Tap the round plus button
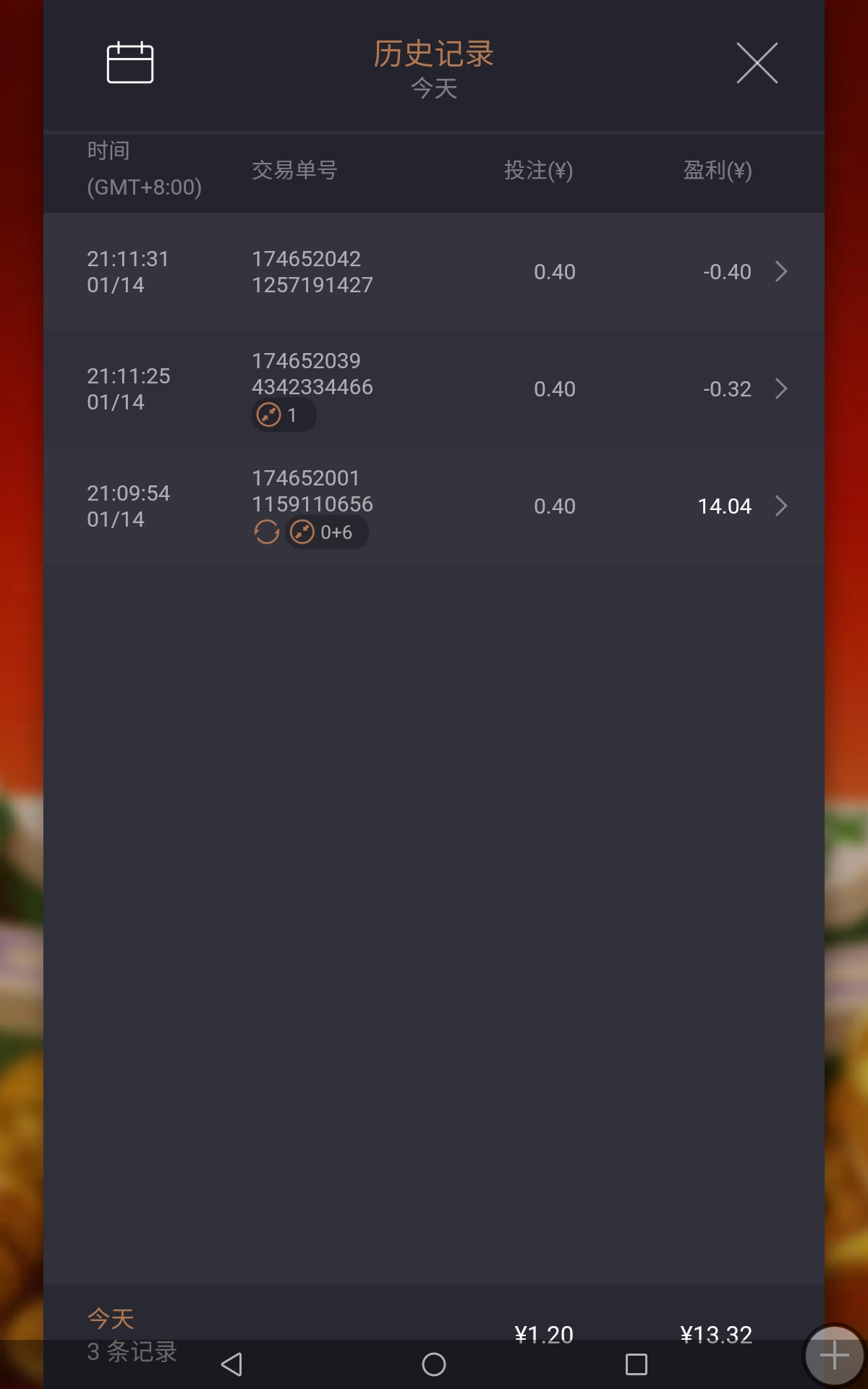 834,1356
